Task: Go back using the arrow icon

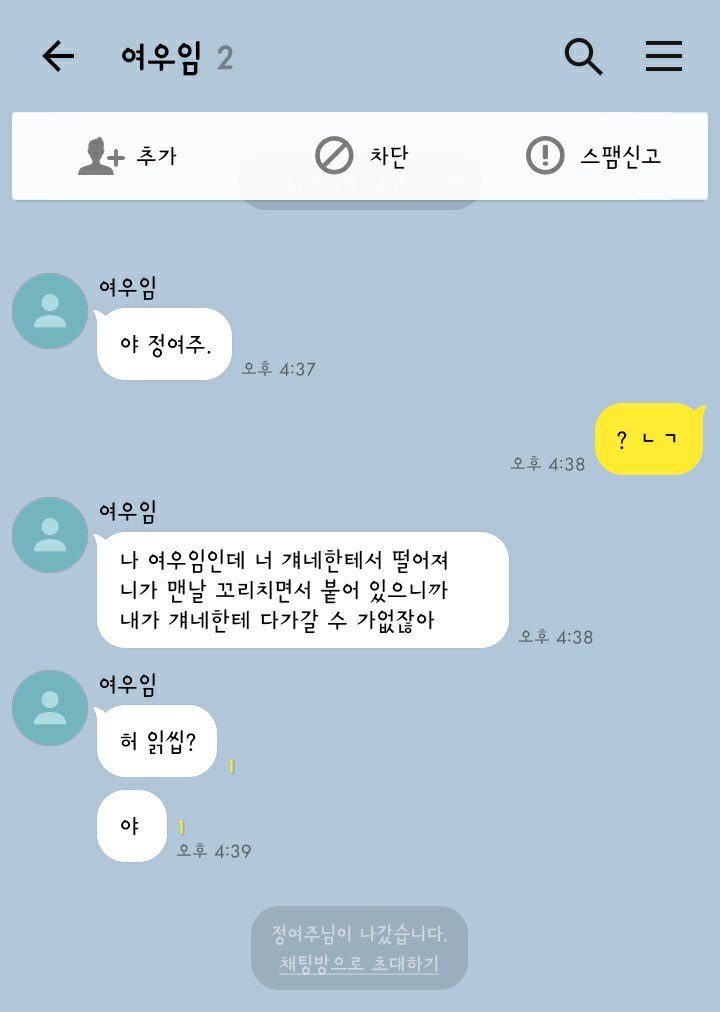Action: pyautogui.click(x=58, y=57)
